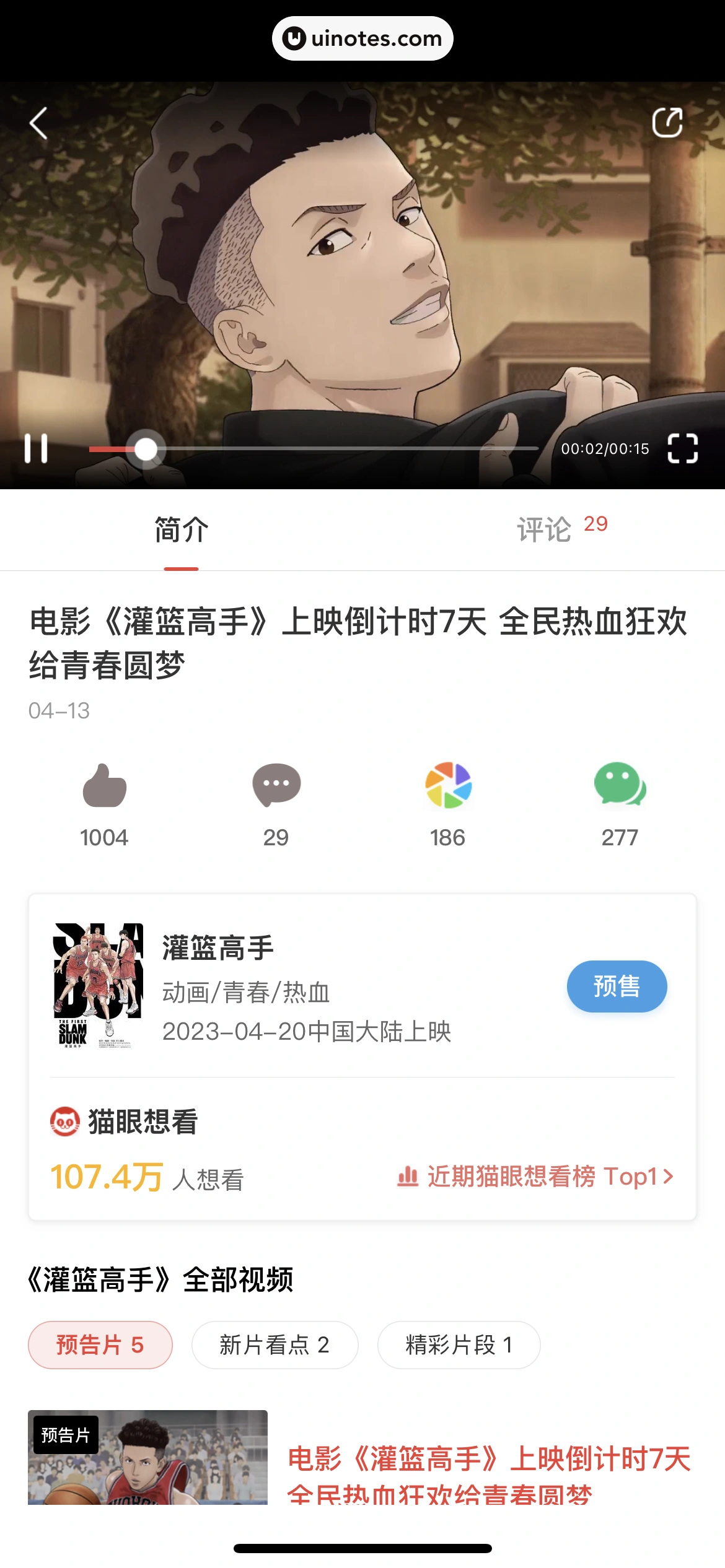Share to Moments with the colorful shutter icon

point(448,785)
